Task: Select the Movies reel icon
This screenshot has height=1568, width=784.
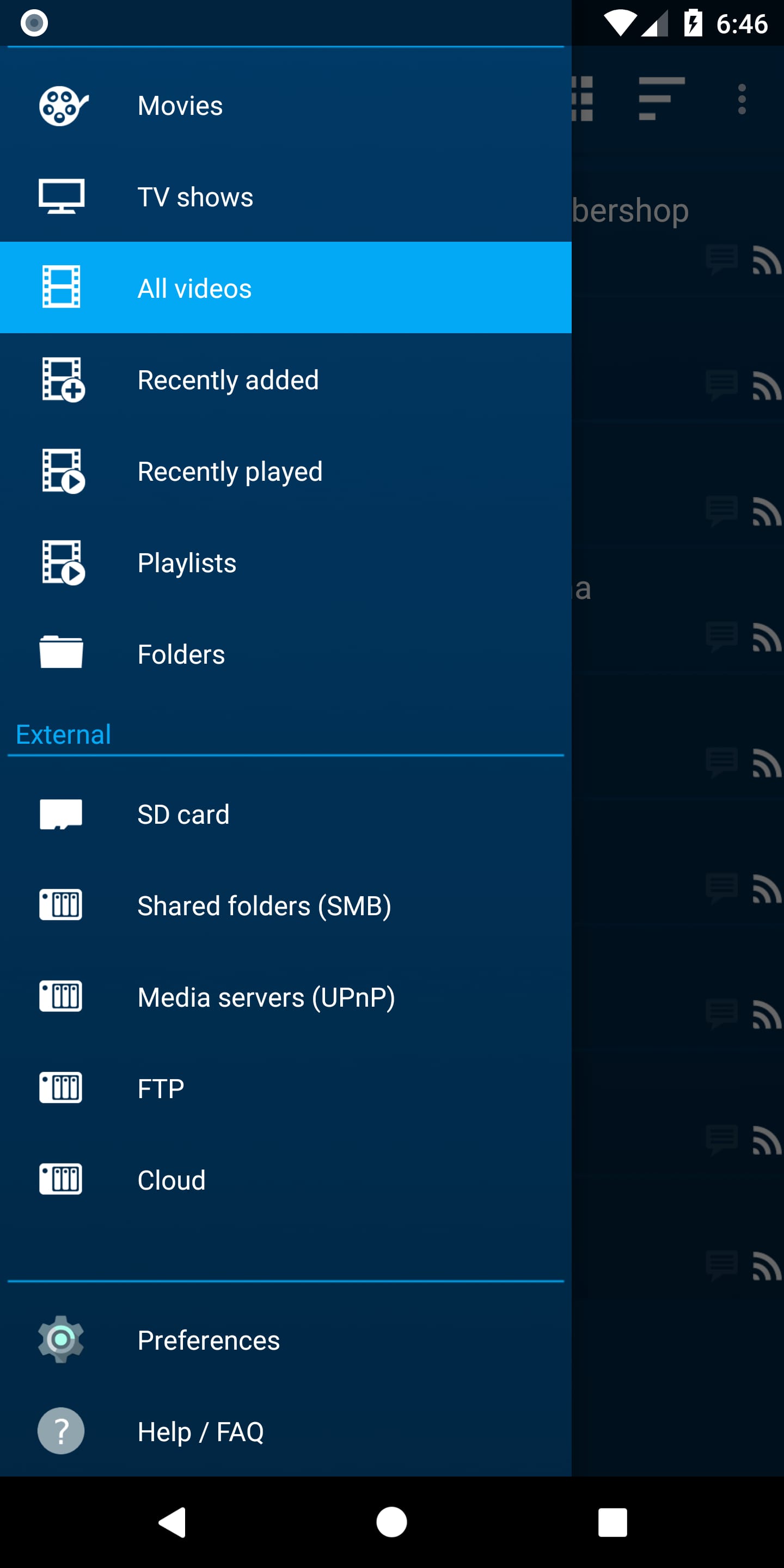Action: tap(61, 105)
